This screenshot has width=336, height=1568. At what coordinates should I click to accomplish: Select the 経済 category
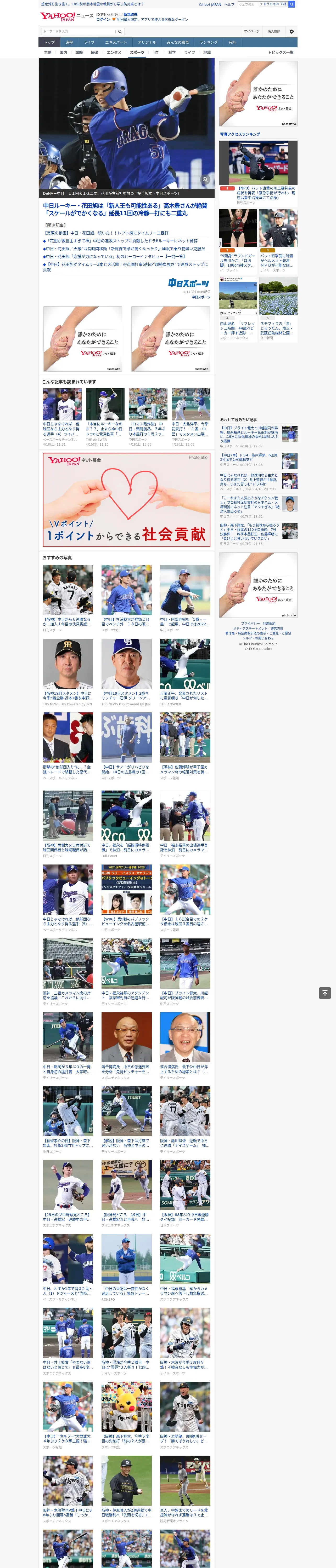(x=94, y=52)
